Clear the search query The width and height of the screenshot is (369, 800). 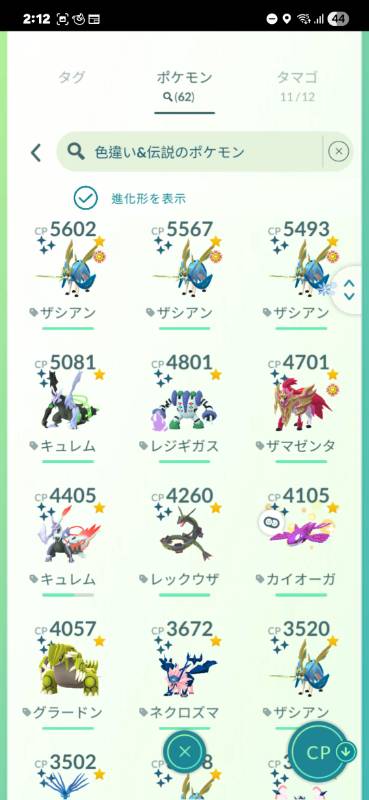(338, 152)
